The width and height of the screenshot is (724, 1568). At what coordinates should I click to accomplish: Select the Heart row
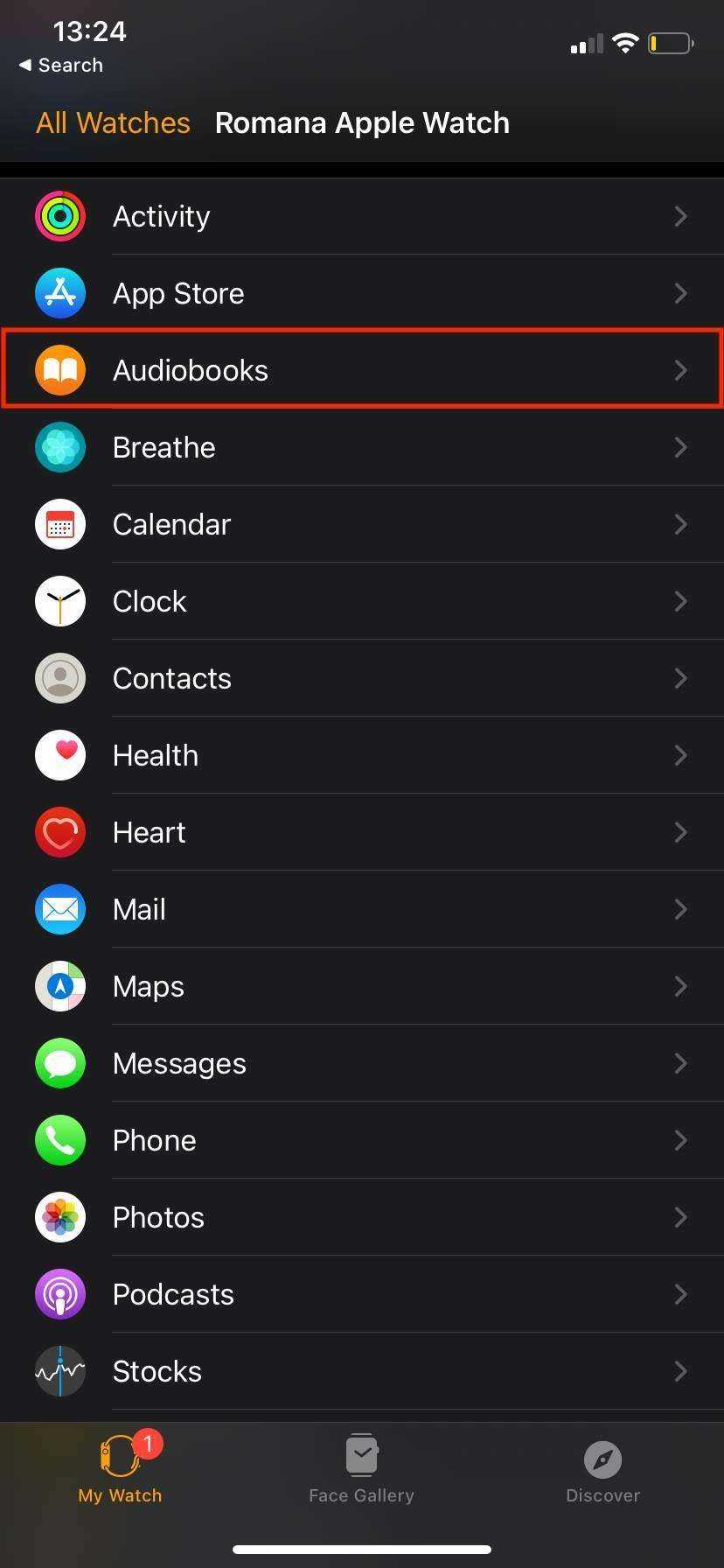click(x=362, y=832)
